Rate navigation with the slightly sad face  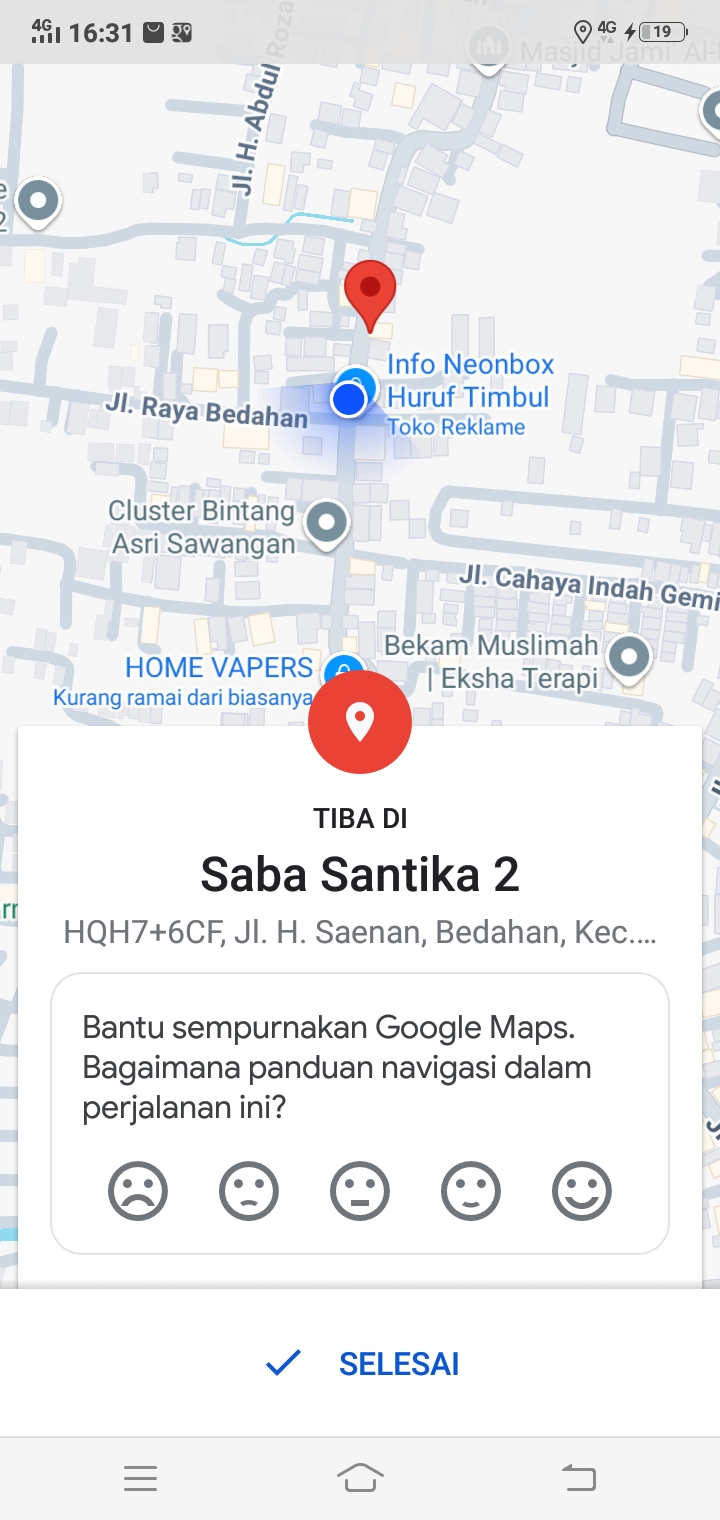(249, 1191)
